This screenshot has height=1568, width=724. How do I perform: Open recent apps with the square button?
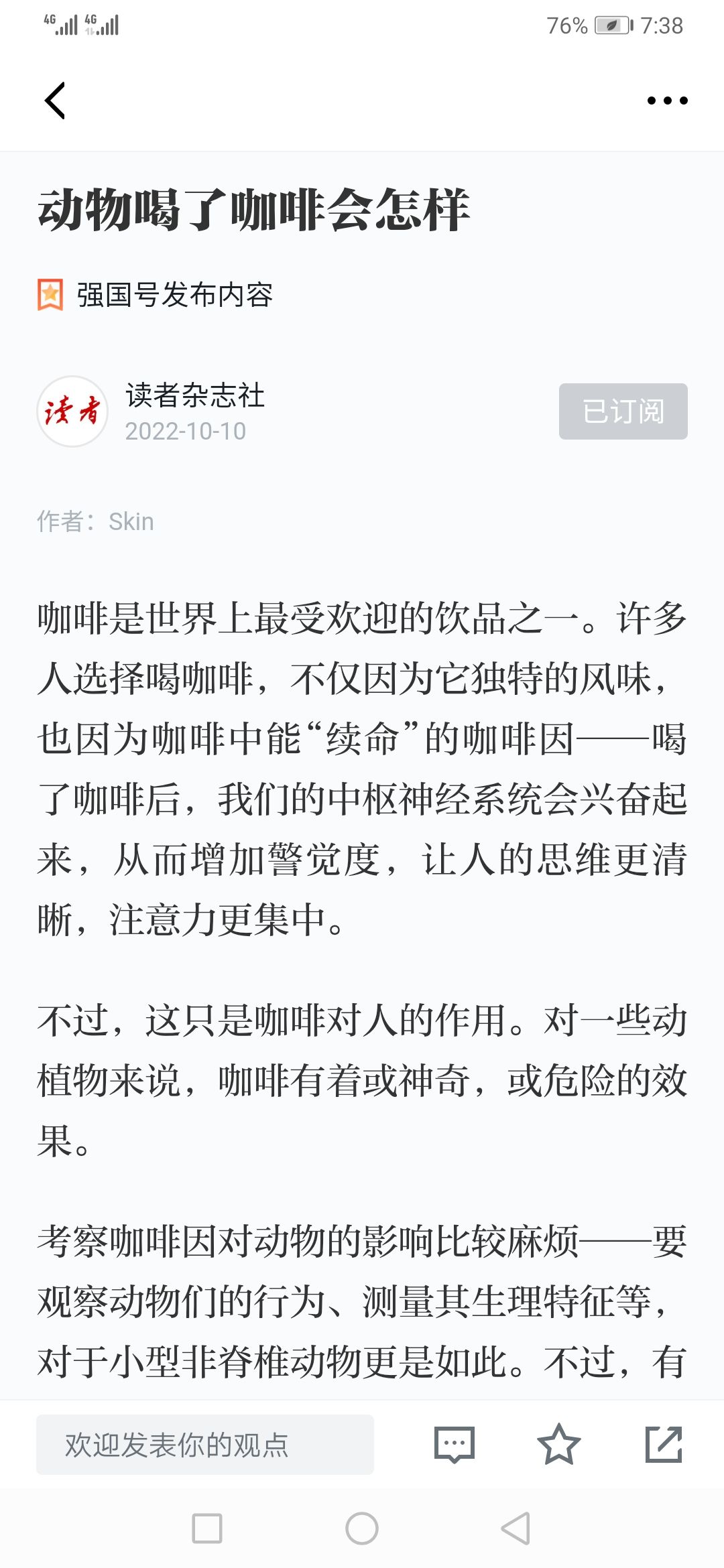207,1528
